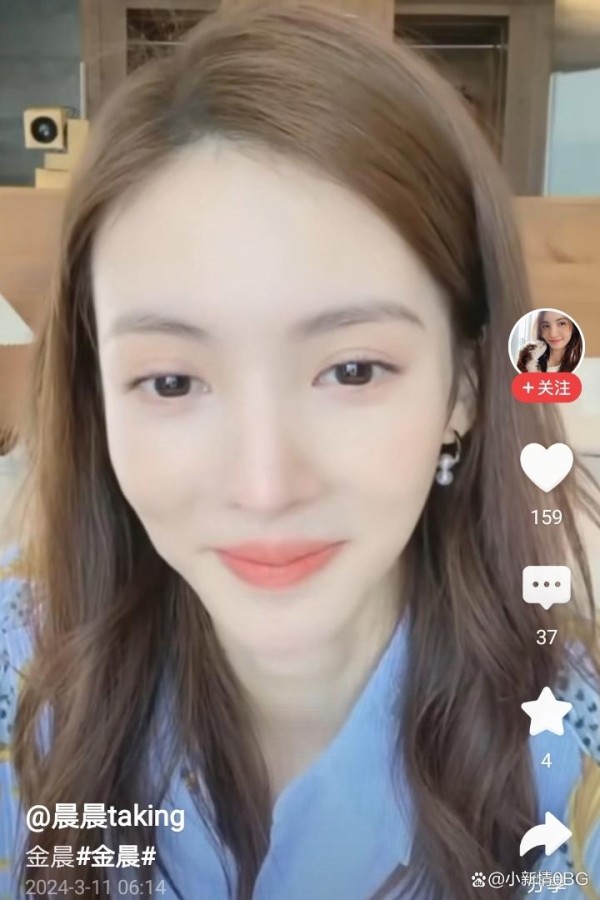
Task: Open the @晨晨taking username
Action: (105, 817)
